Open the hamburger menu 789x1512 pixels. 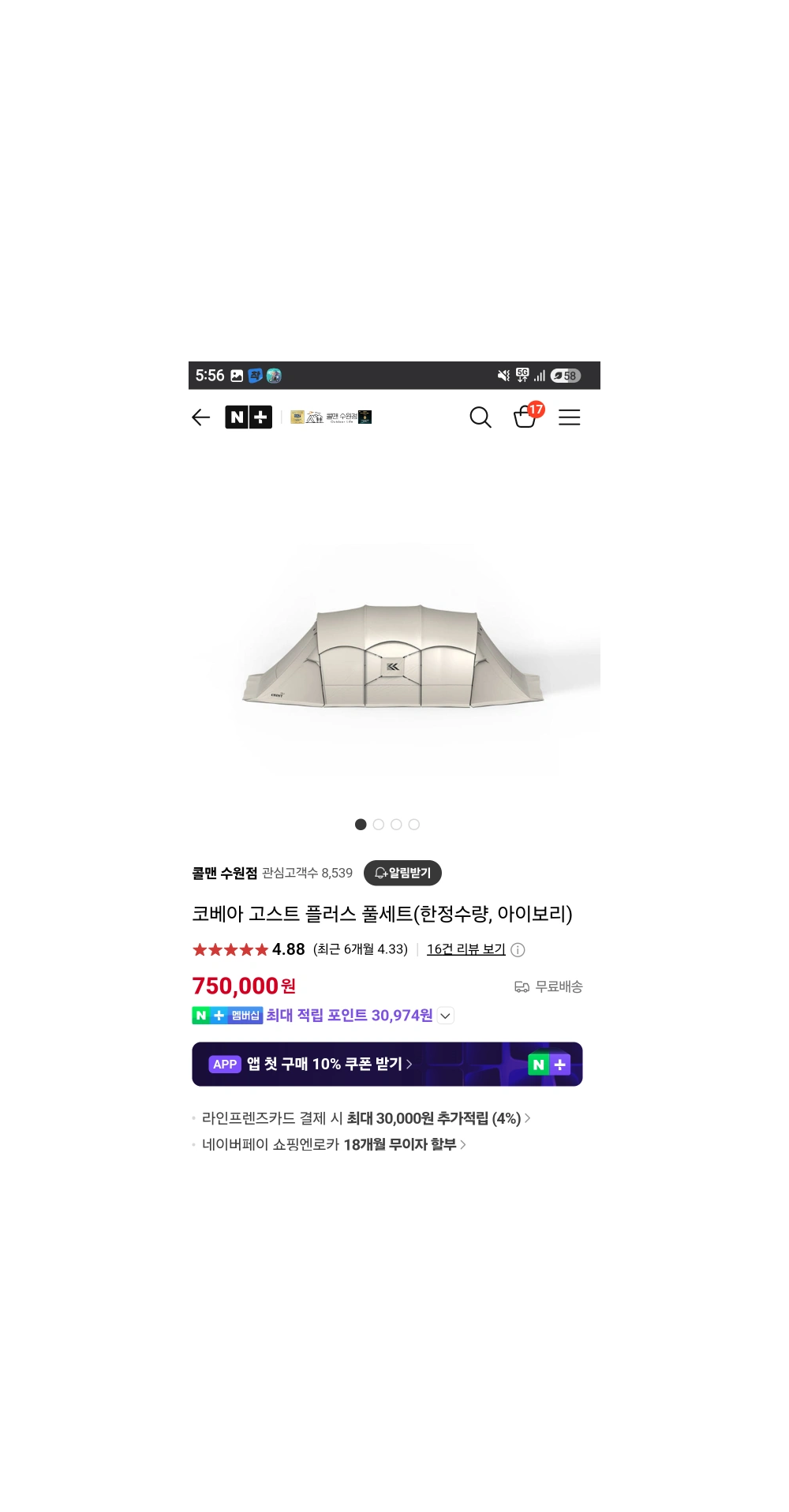[569, 417]
